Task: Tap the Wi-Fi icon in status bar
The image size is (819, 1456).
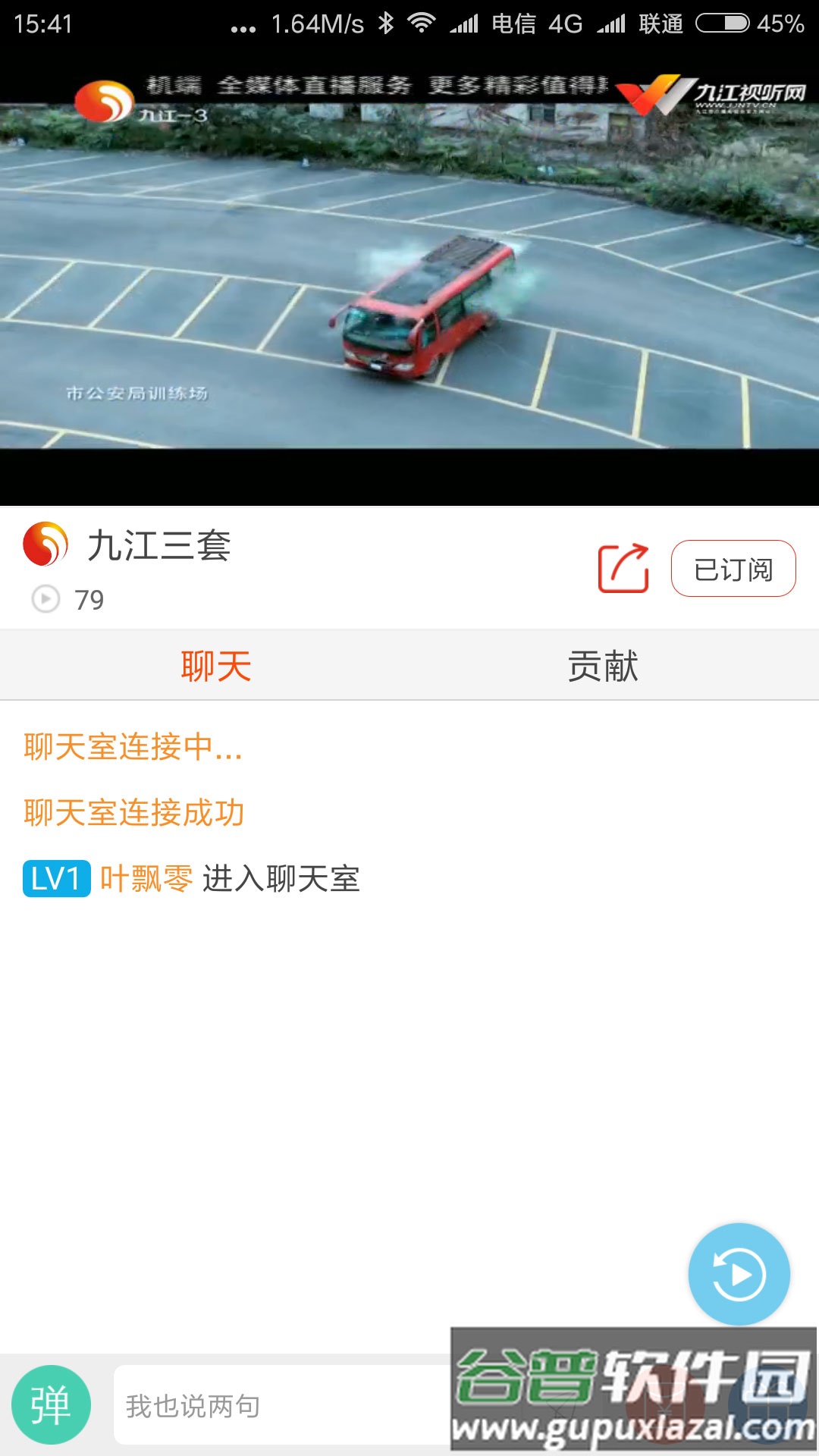Action: click(x=419, y=23)
